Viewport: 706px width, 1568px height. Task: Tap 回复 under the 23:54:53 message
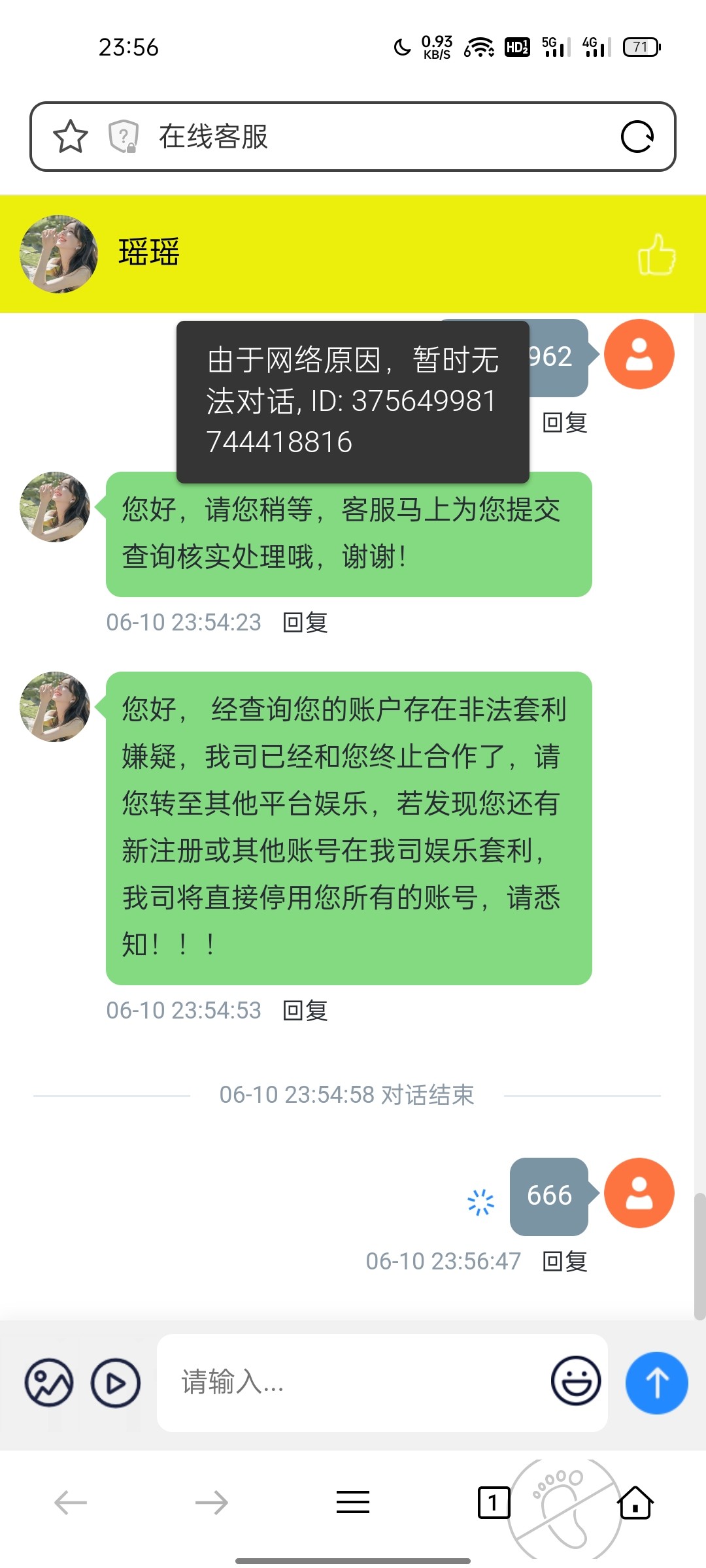point(305,1011)
